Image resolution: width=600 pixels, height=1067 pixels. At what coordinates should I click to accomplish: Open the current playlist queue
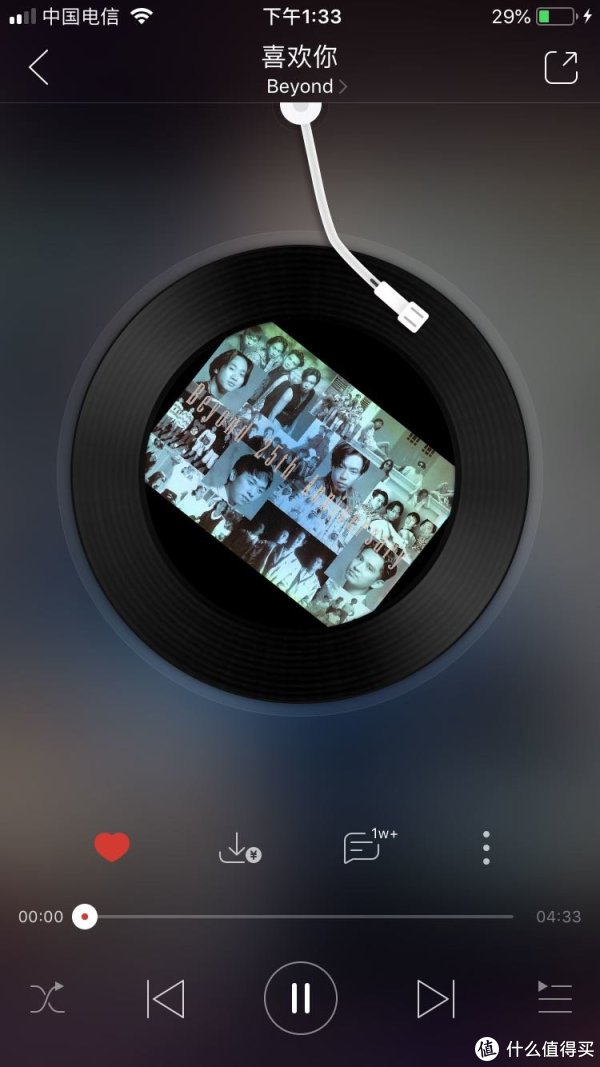555,998
